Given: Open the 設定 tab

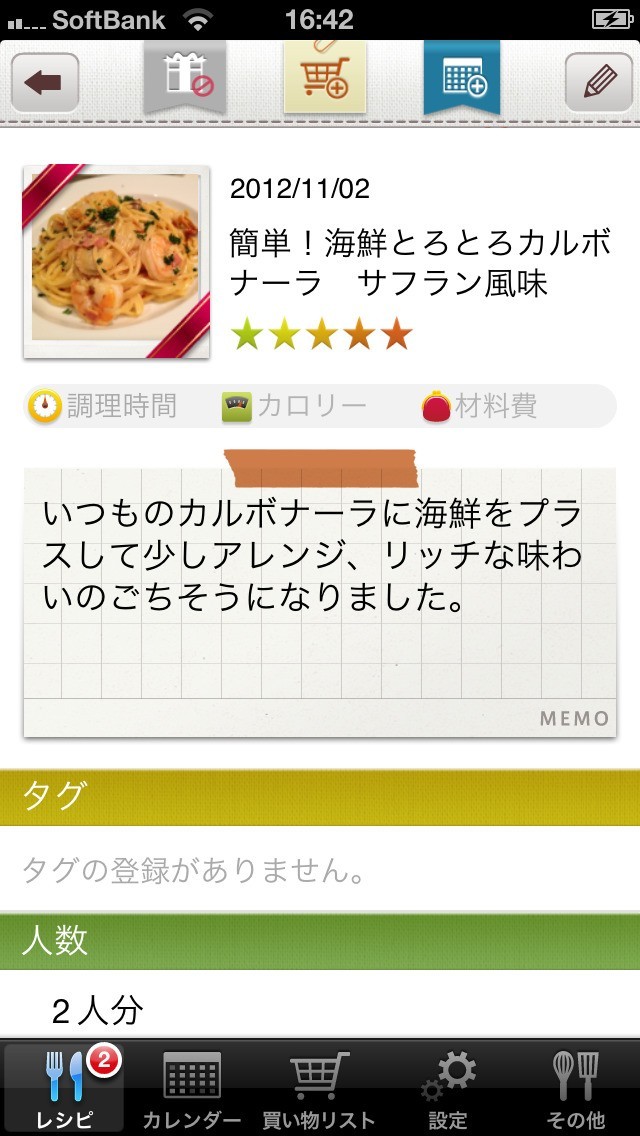Looking at the screenshot, I should click(x=448, y=1088).
